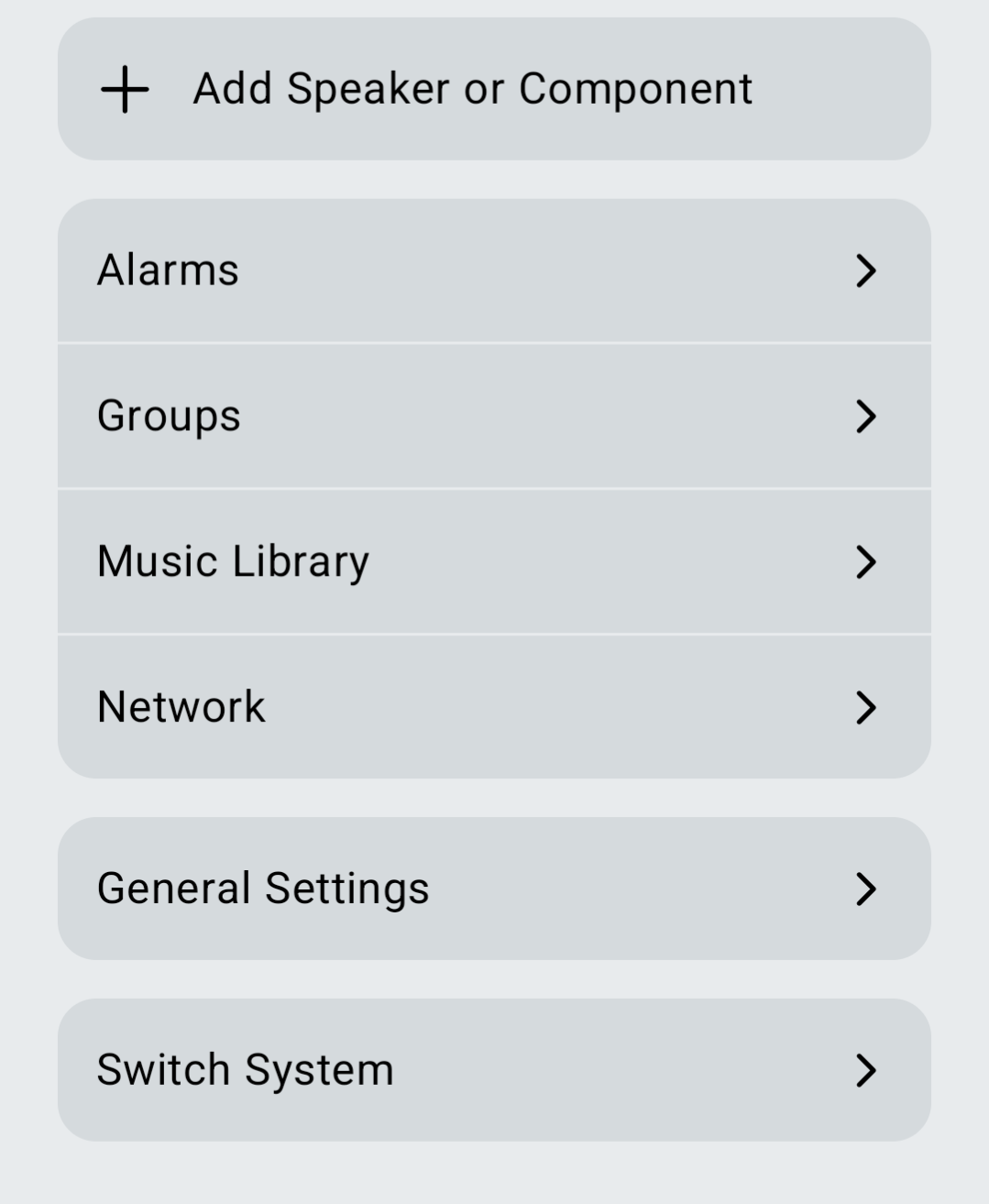This screenshot has height=1204, width=989.
Task: View Network settings
Action: pos(493,707)
